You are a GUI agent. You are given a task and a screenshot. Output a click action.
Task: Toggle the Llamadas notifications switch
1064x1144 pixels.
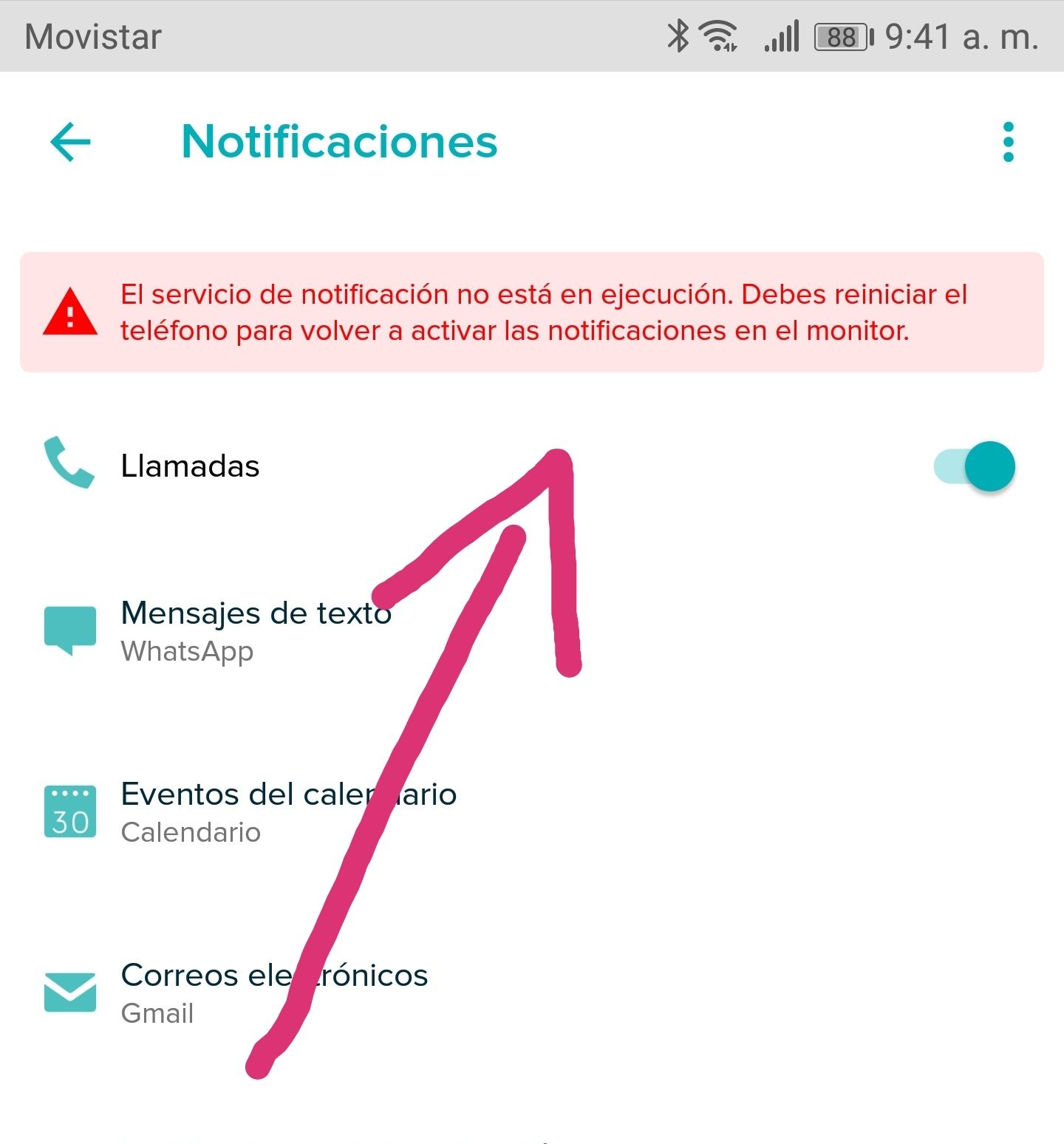pos(975,466)
